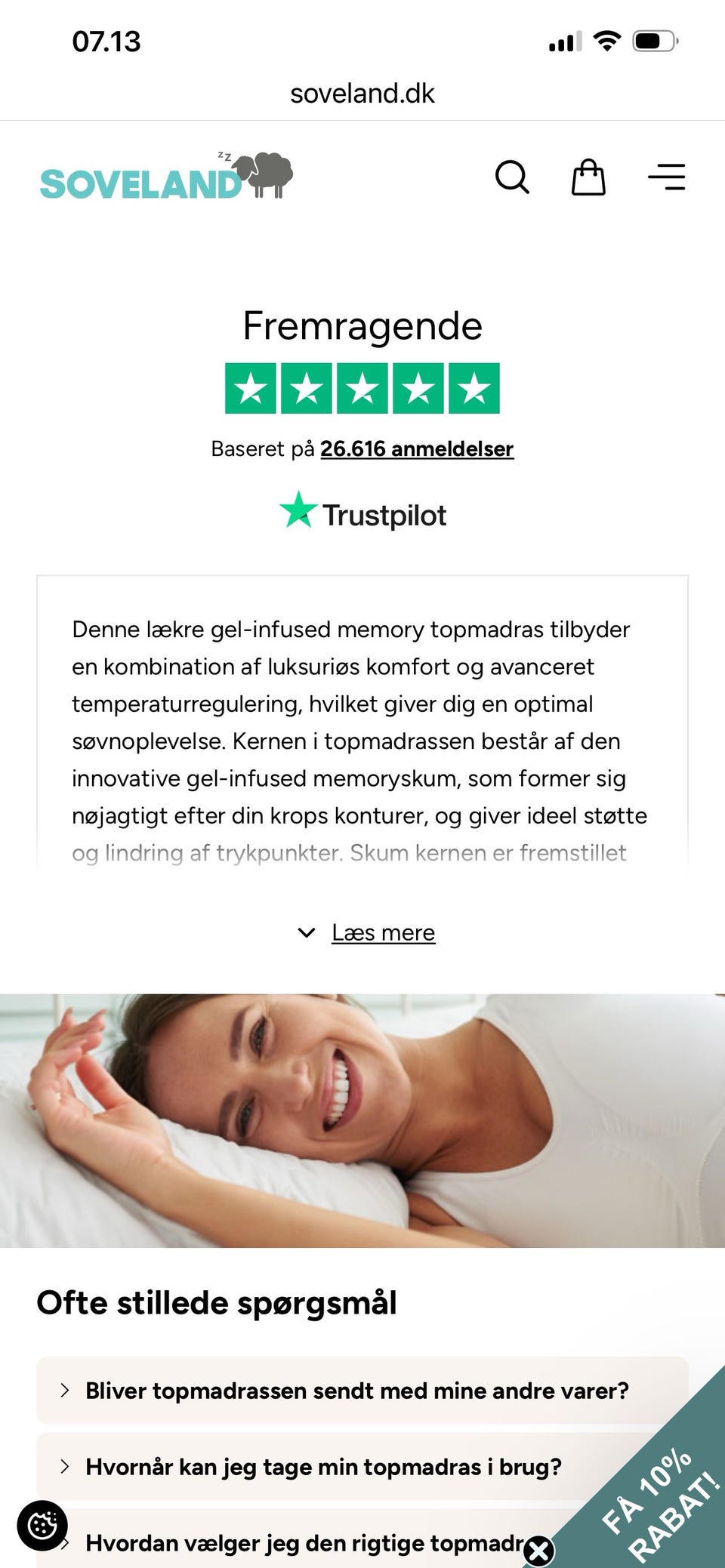This screenshot has width=725, height=1568.
Task: Open the hamburger menu
Action: [x=667, y=177]
